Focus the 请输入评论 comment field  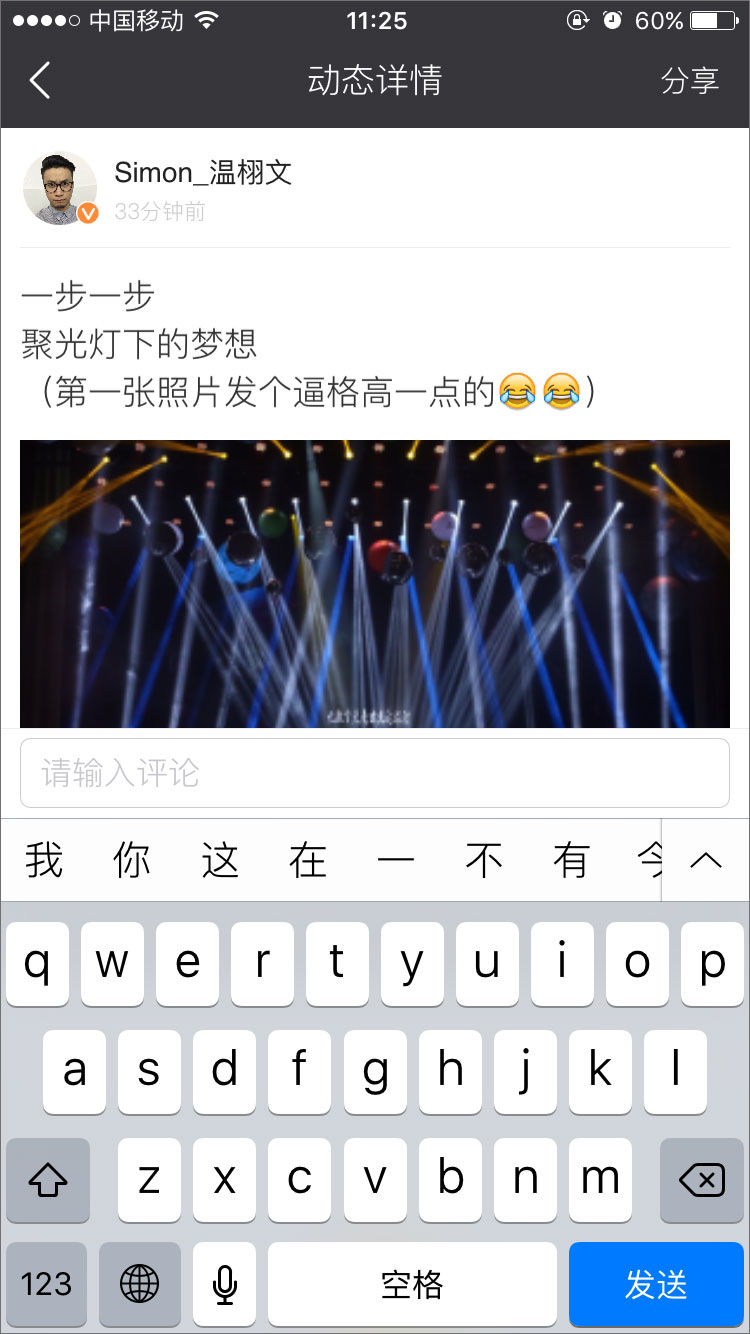(x=375, y=773)
